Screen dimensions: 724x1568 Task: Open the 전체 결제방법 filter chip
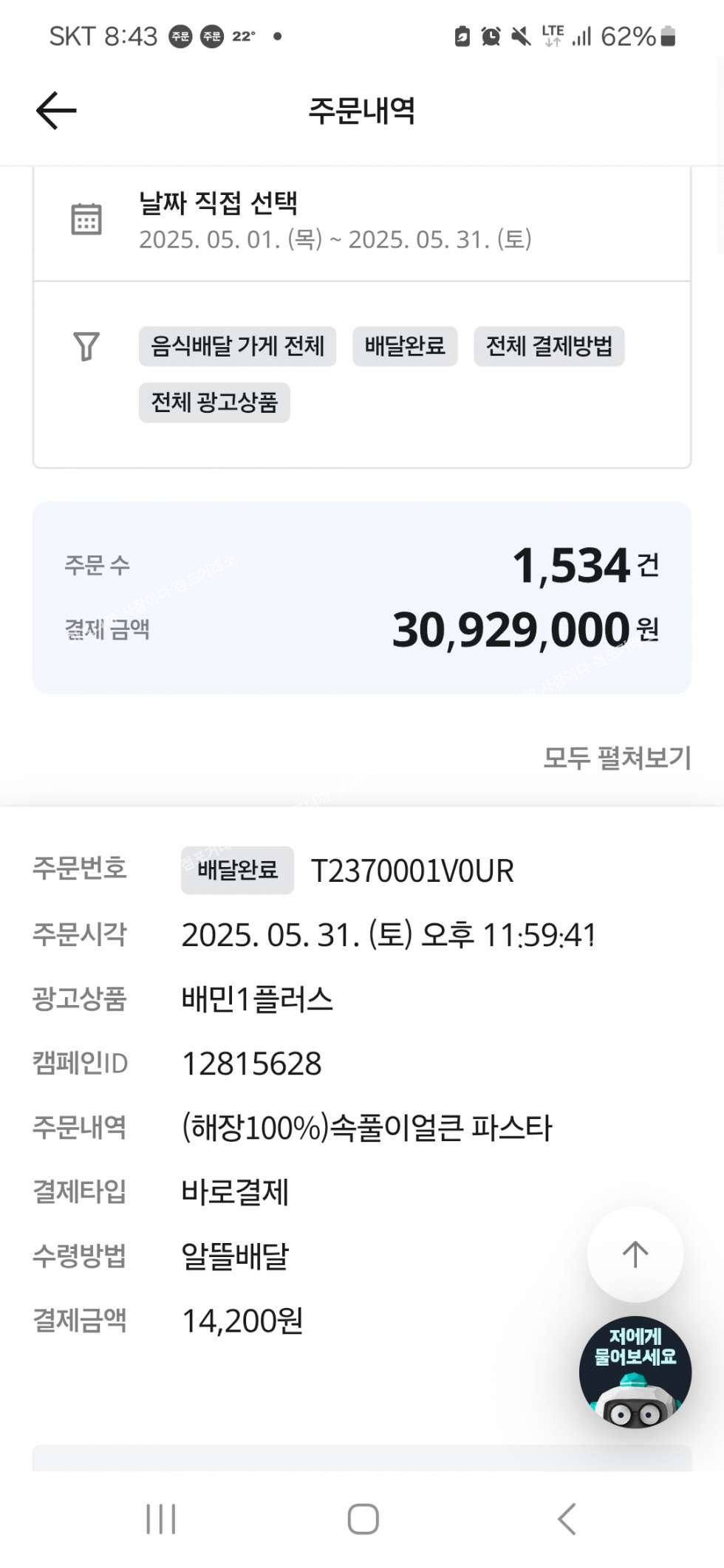tap(549, 346)
